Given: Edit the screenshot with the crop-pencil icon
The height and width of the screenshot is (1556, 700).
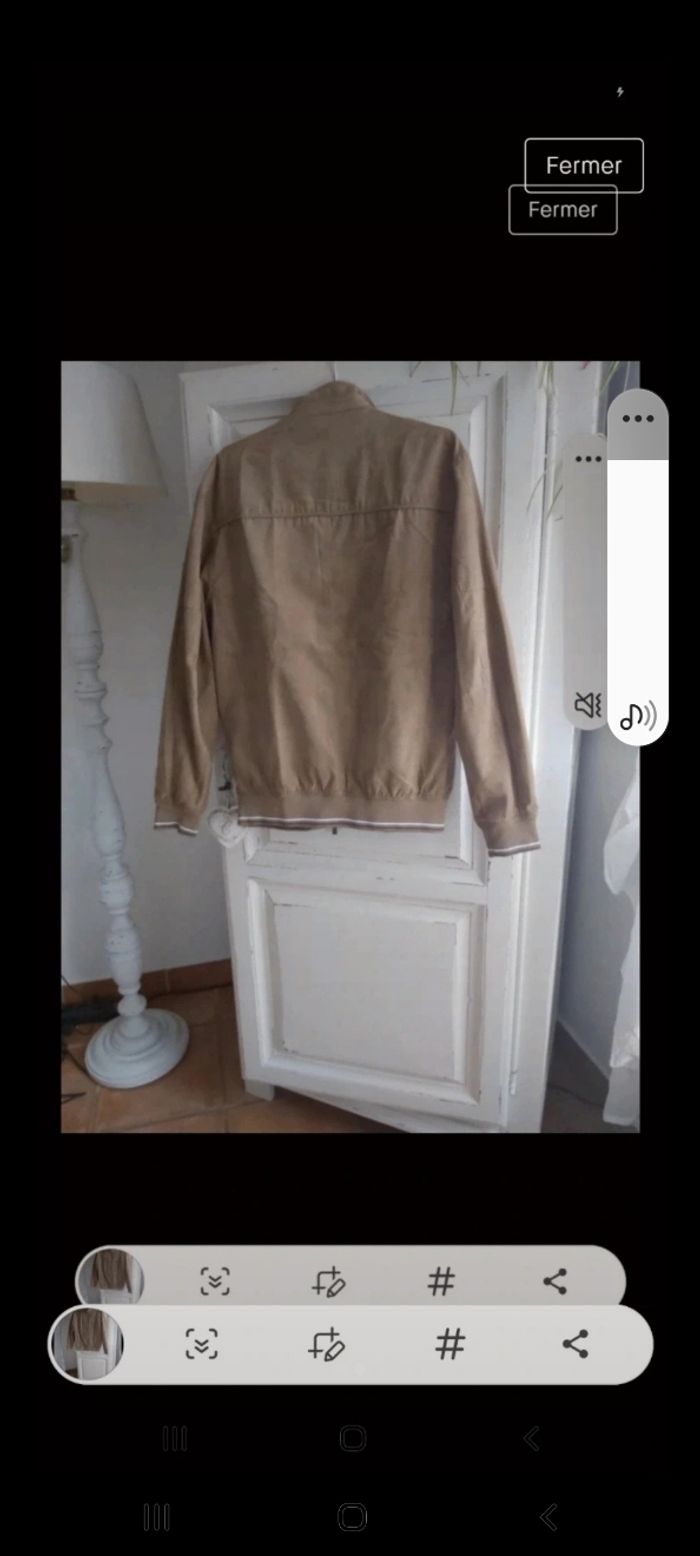Looking at the screenshot, I should pos(326,1344).
